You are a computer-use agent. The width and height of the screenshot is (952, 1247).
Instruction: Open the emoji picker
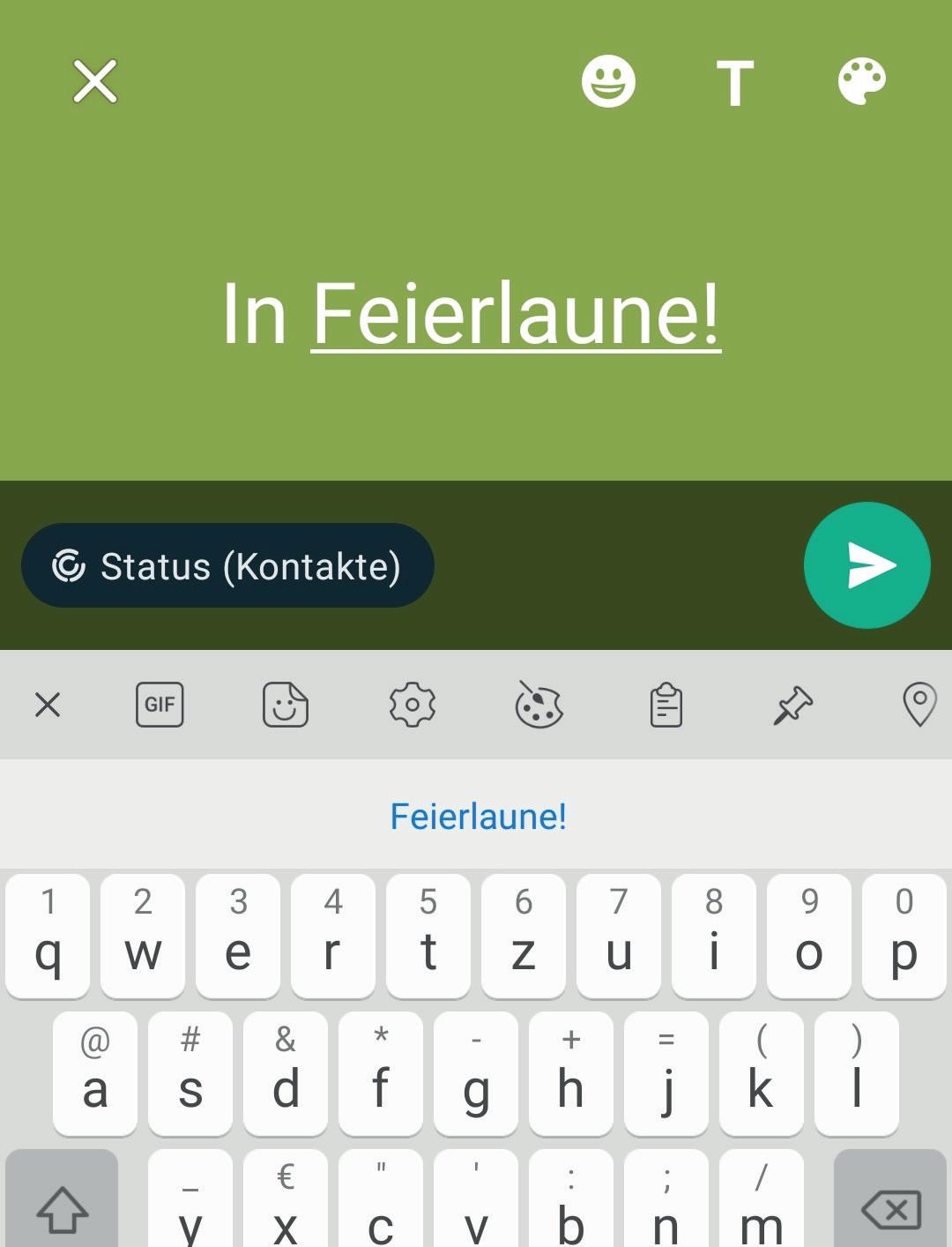click(x=608, y=82)
